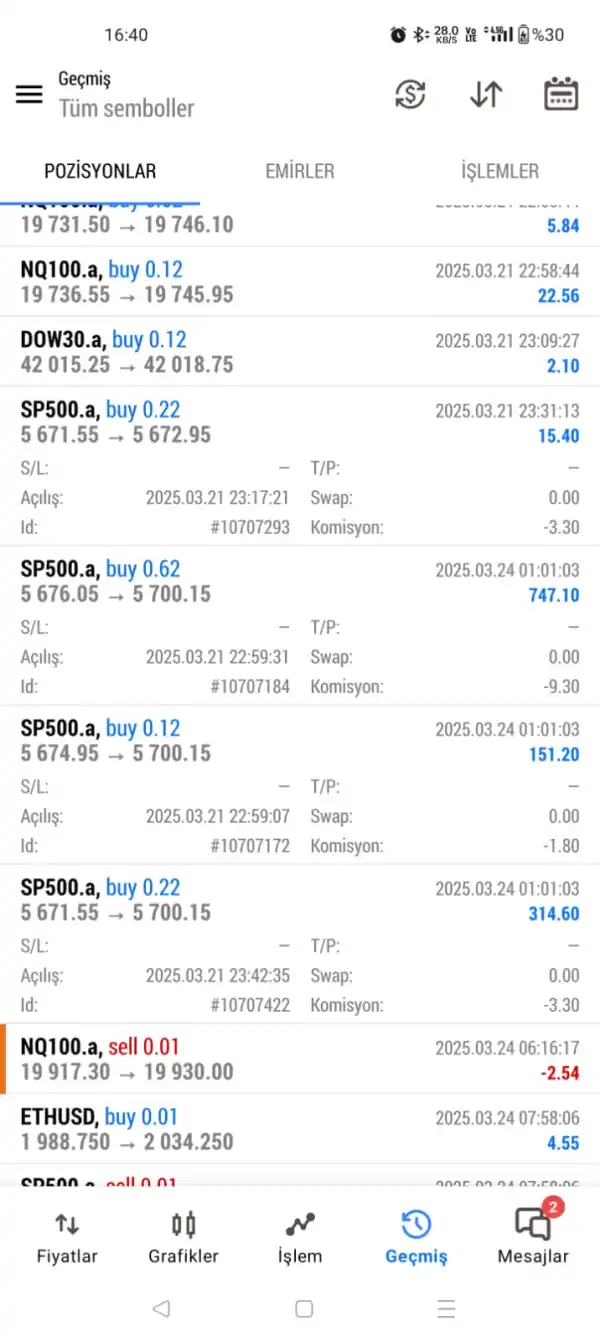Expand the NQ100.a sell 0.01 position
The image size is (600, 1341).
300,1059
